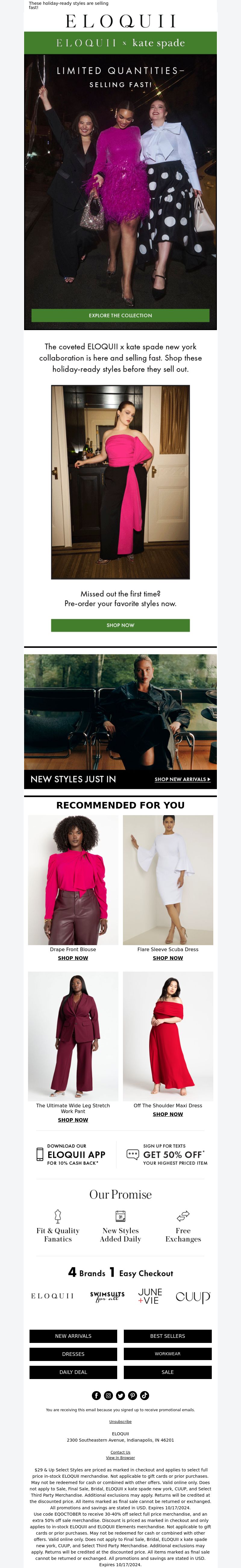Tap View In Browser link

coord(120,1458)
